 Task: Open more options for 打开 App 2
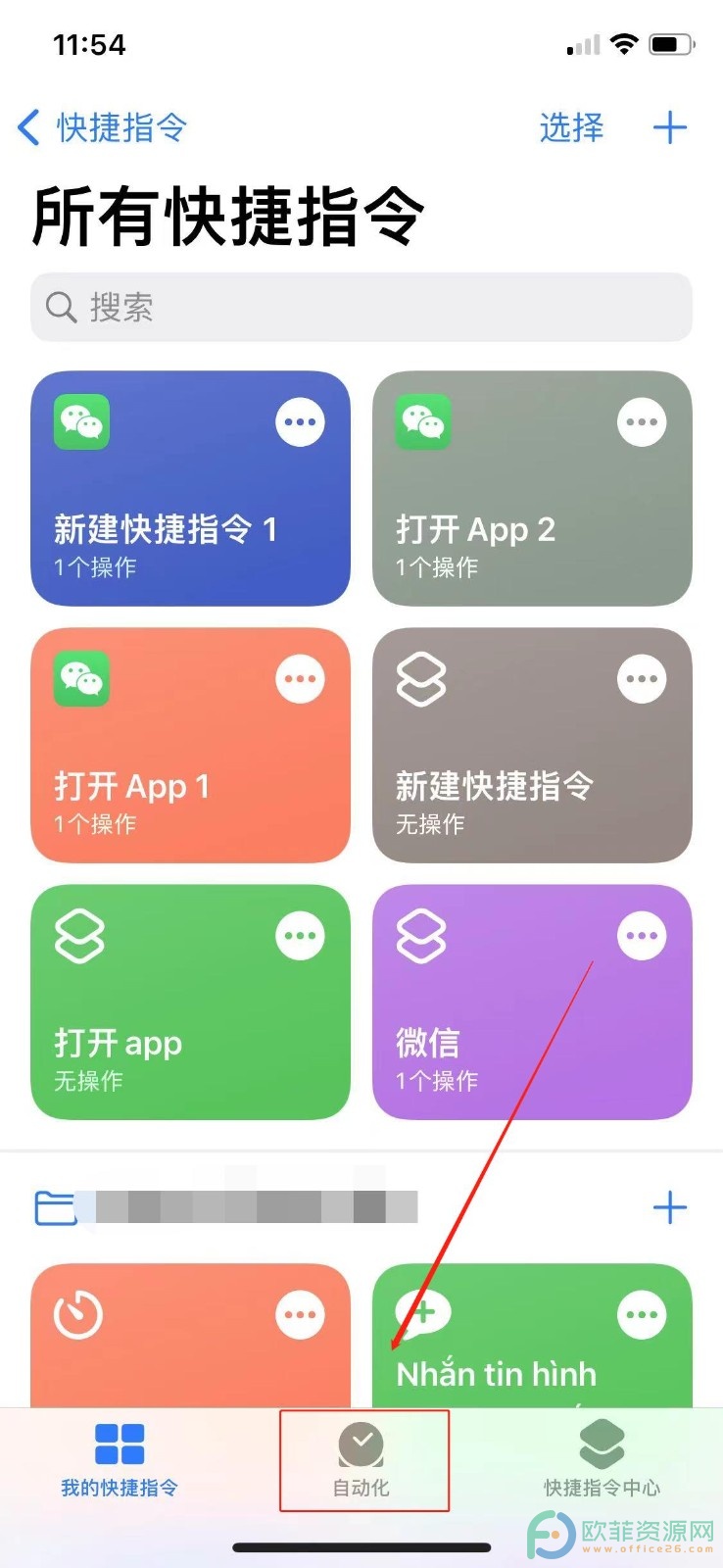(642, 422)
